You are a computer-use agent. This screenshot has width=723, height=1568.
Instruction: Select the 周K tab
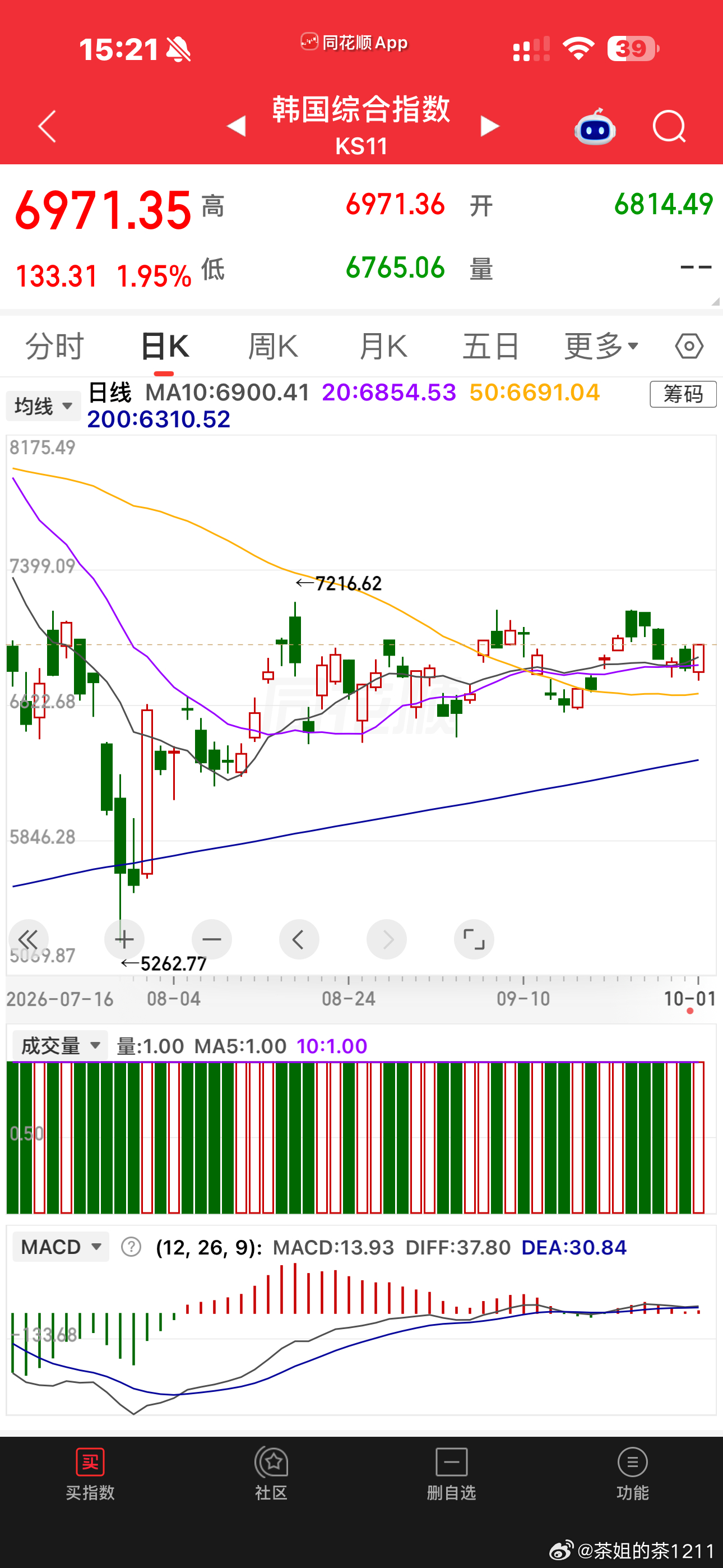272,347
